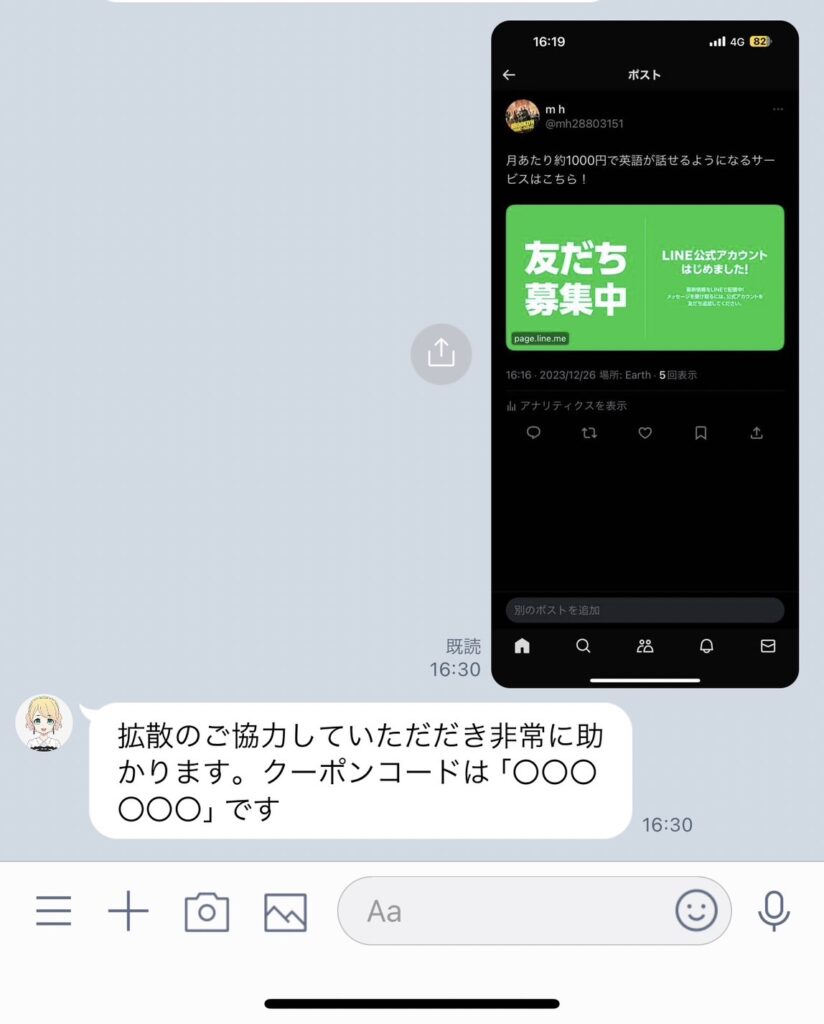This screenshot has width=824, height=1024.
Task: Open the photo gallery picker
Action: [285, 912]
